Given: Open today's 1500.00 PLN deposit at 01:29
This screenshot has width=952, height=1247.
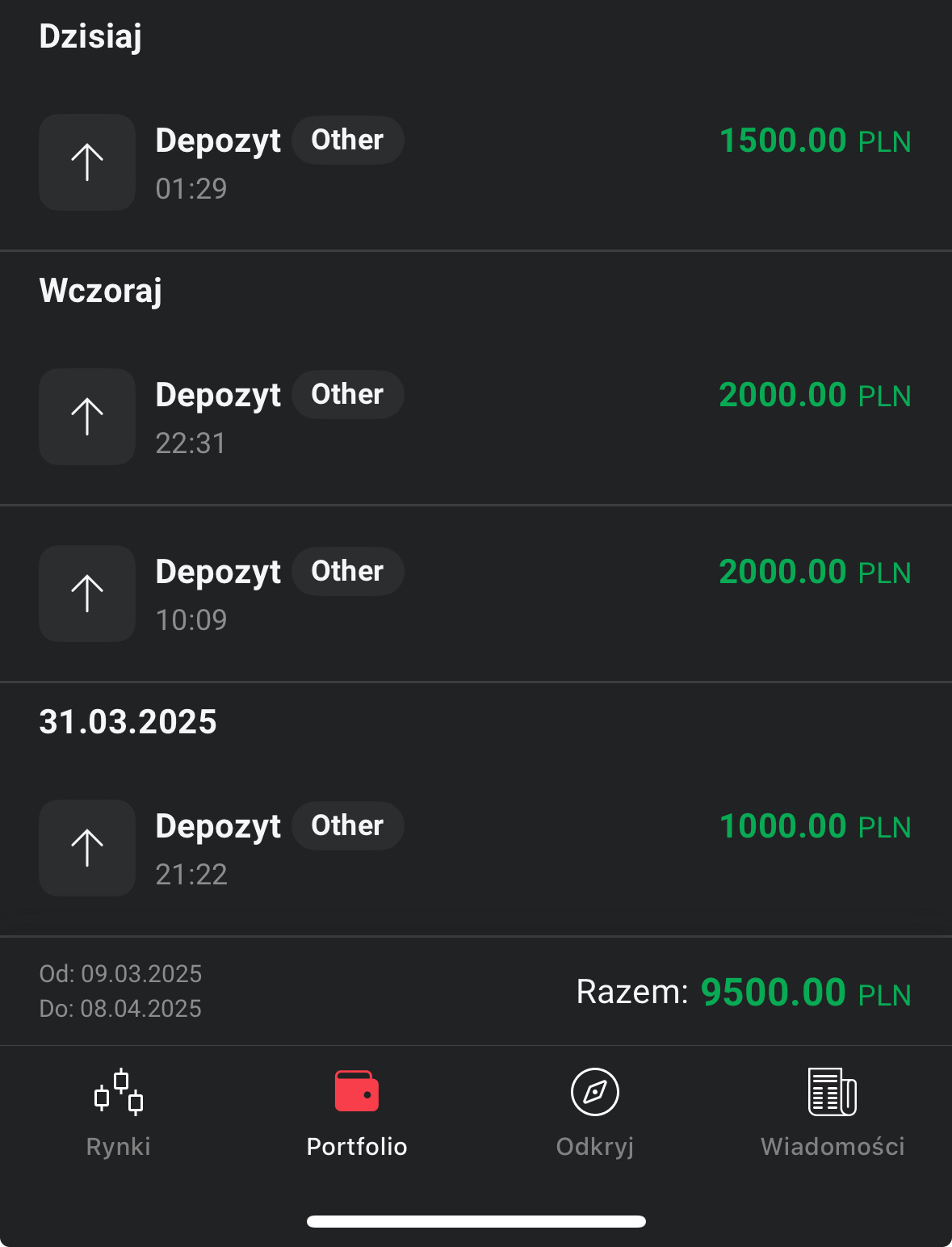Looking at the screenshot, I should point(476,162).
